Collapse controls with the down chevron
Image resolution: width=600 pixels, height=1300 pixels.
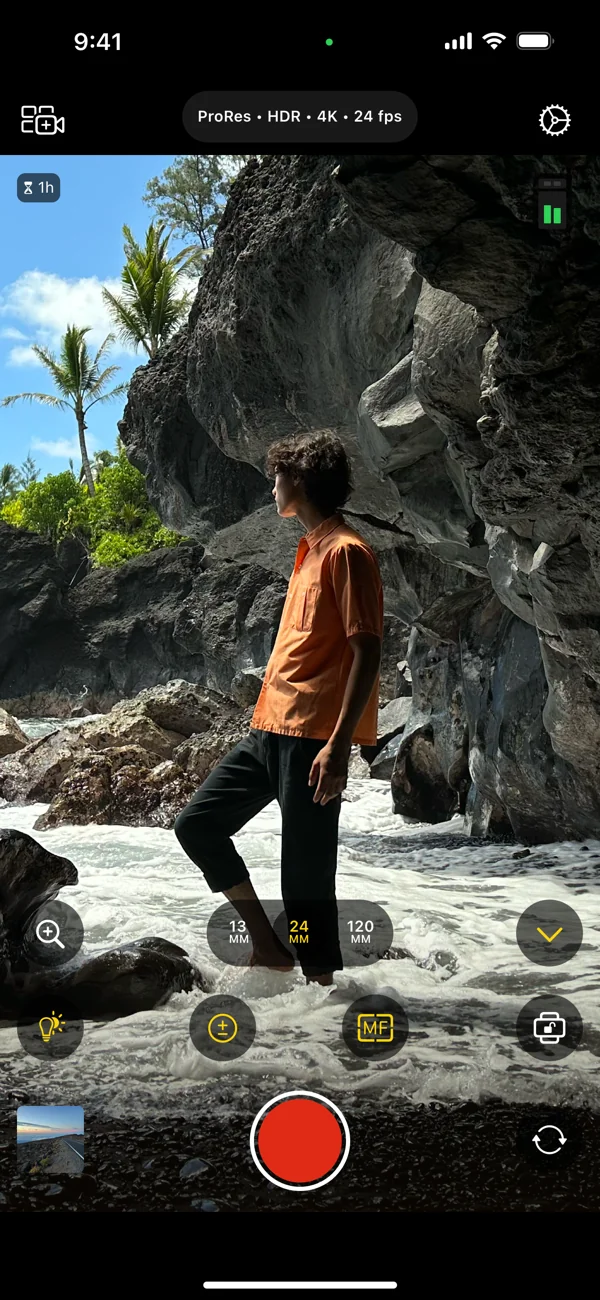click(x=549, y=933)
